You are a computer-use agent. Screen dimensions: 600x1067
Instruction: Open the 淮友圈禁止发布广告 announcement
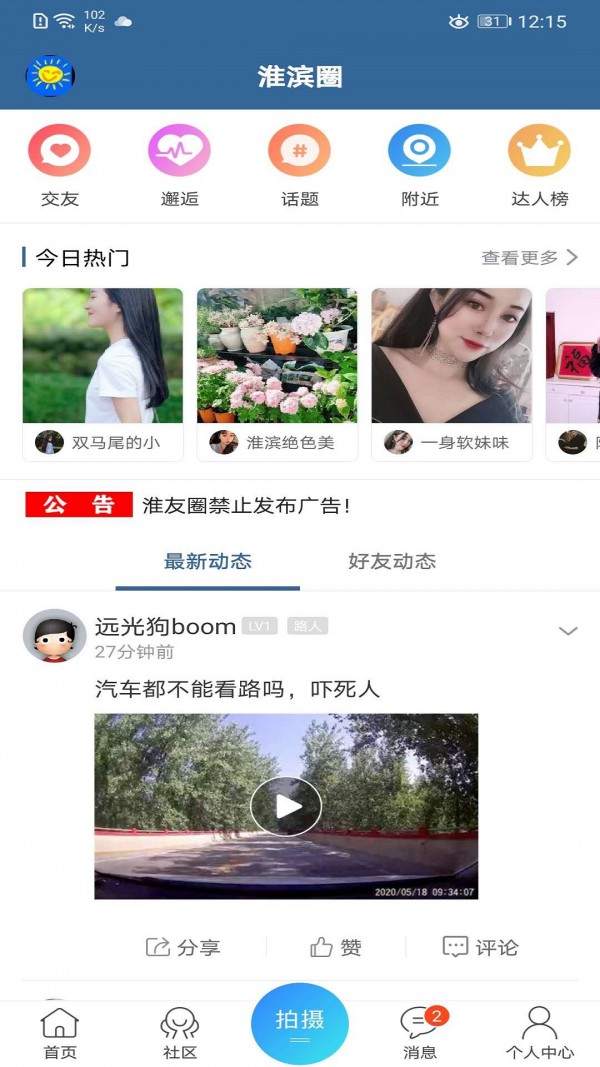click(246, 506)
